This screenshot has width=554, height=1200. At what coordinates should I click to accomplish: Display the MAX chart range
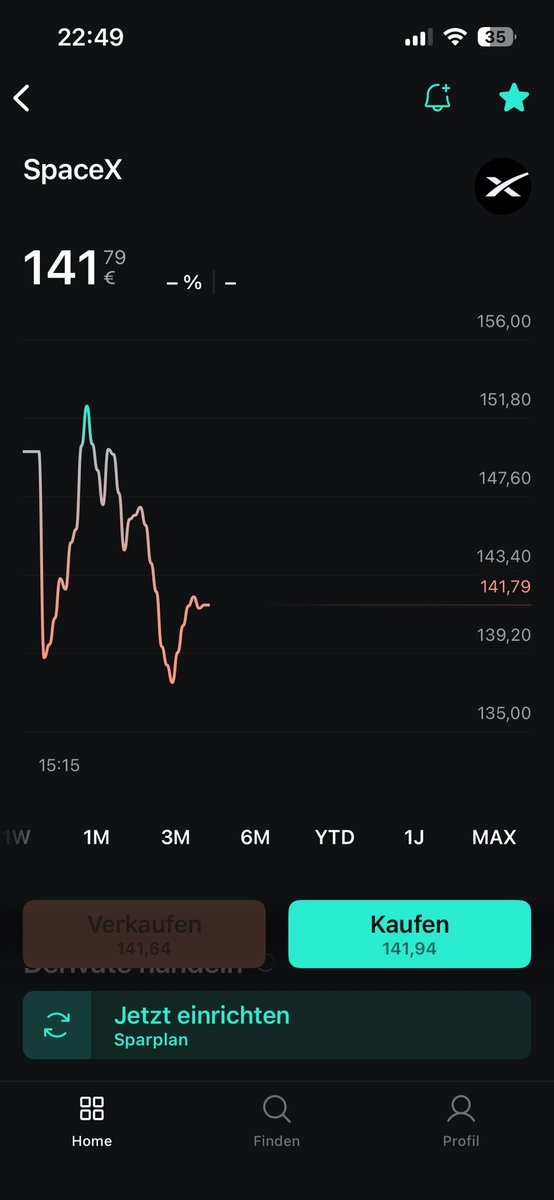[494, 837]
